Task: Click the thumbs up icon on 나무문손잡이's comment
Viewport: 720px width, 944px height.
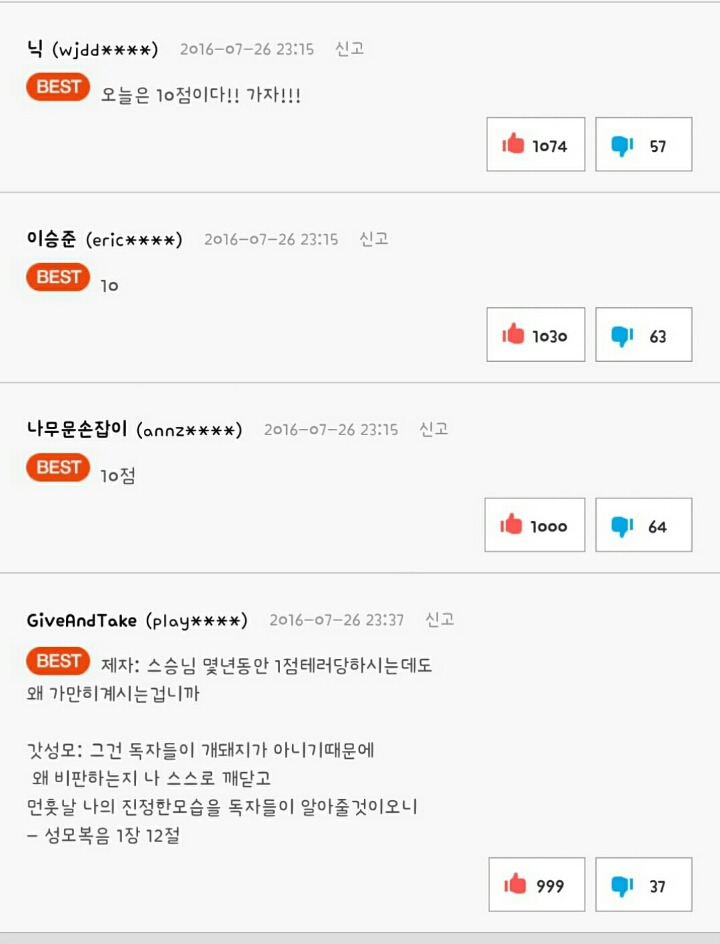Action: 512,524
